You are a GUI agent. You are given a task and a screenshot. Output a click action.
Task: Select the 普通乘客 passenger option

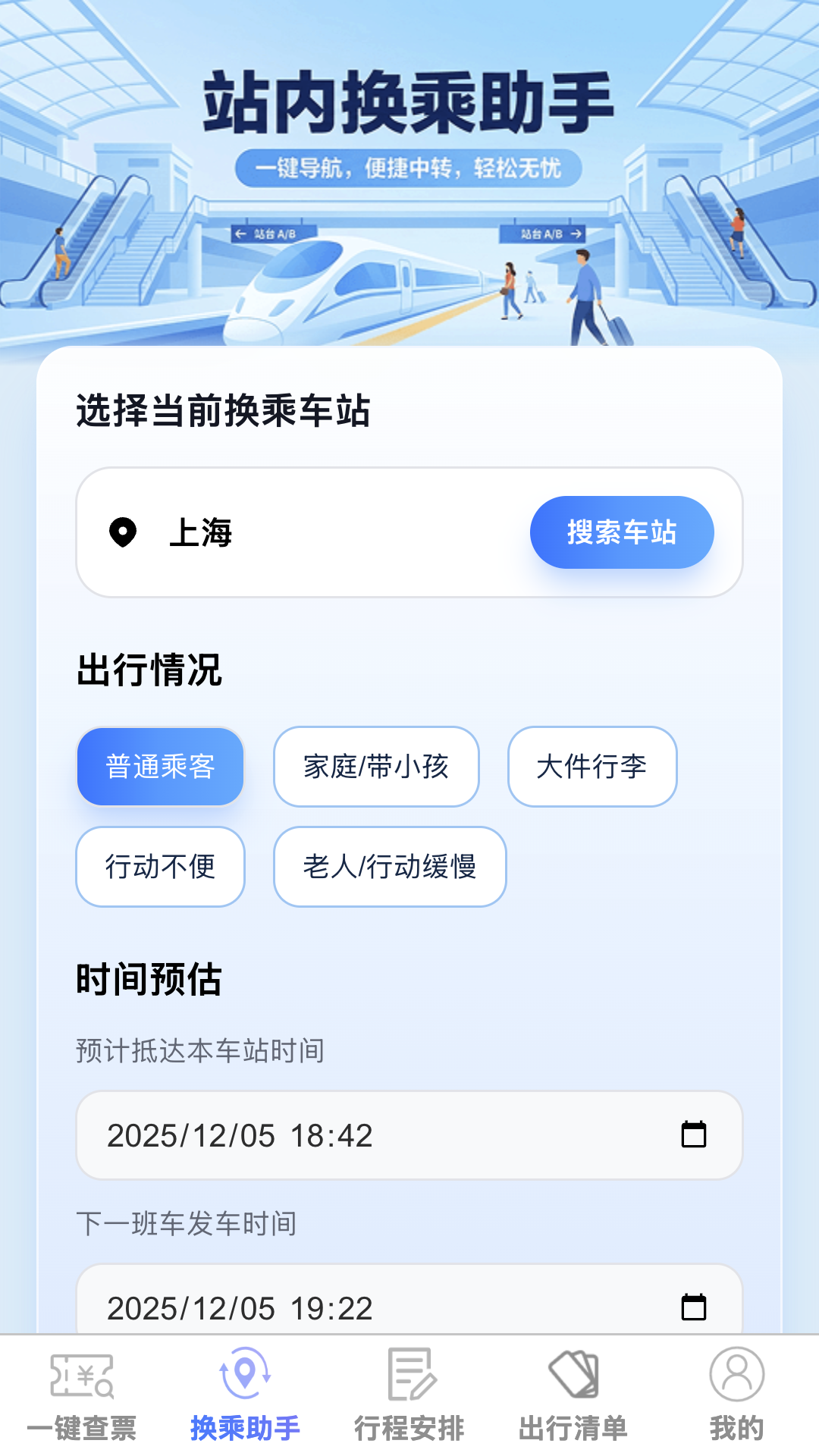click(x=160, y=766)
